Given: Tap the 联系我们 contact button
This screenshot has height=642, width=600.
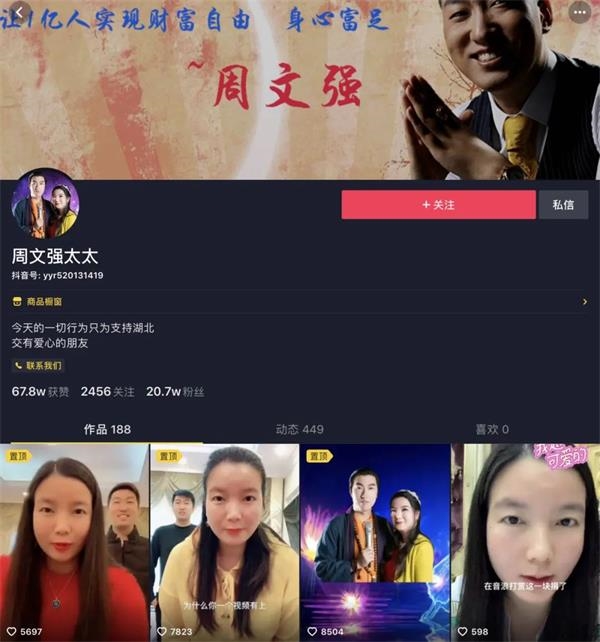Looking at the screenshot, I should coord(40,366).
